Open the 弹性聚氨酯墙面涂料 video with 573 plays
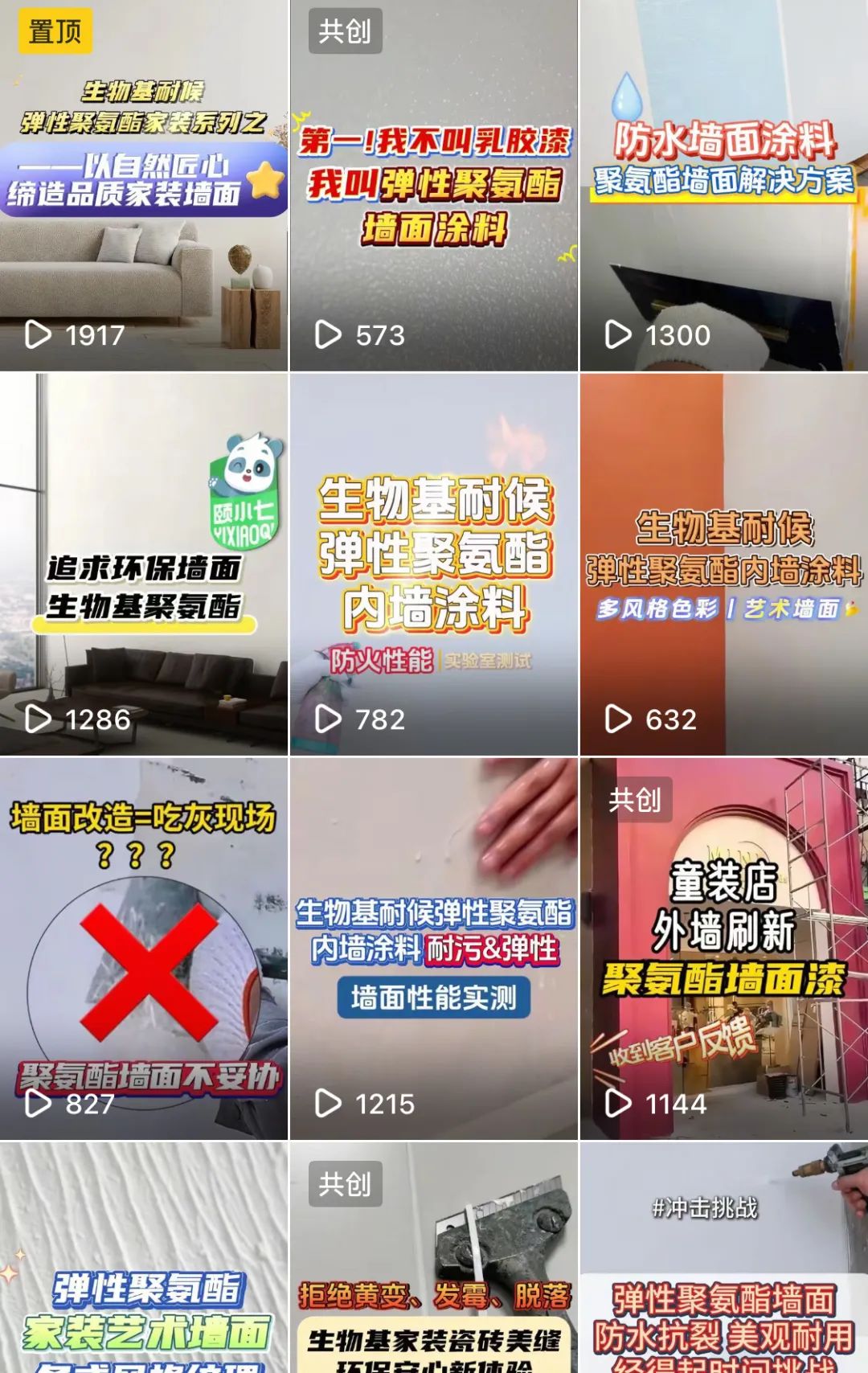 [433, 185]
